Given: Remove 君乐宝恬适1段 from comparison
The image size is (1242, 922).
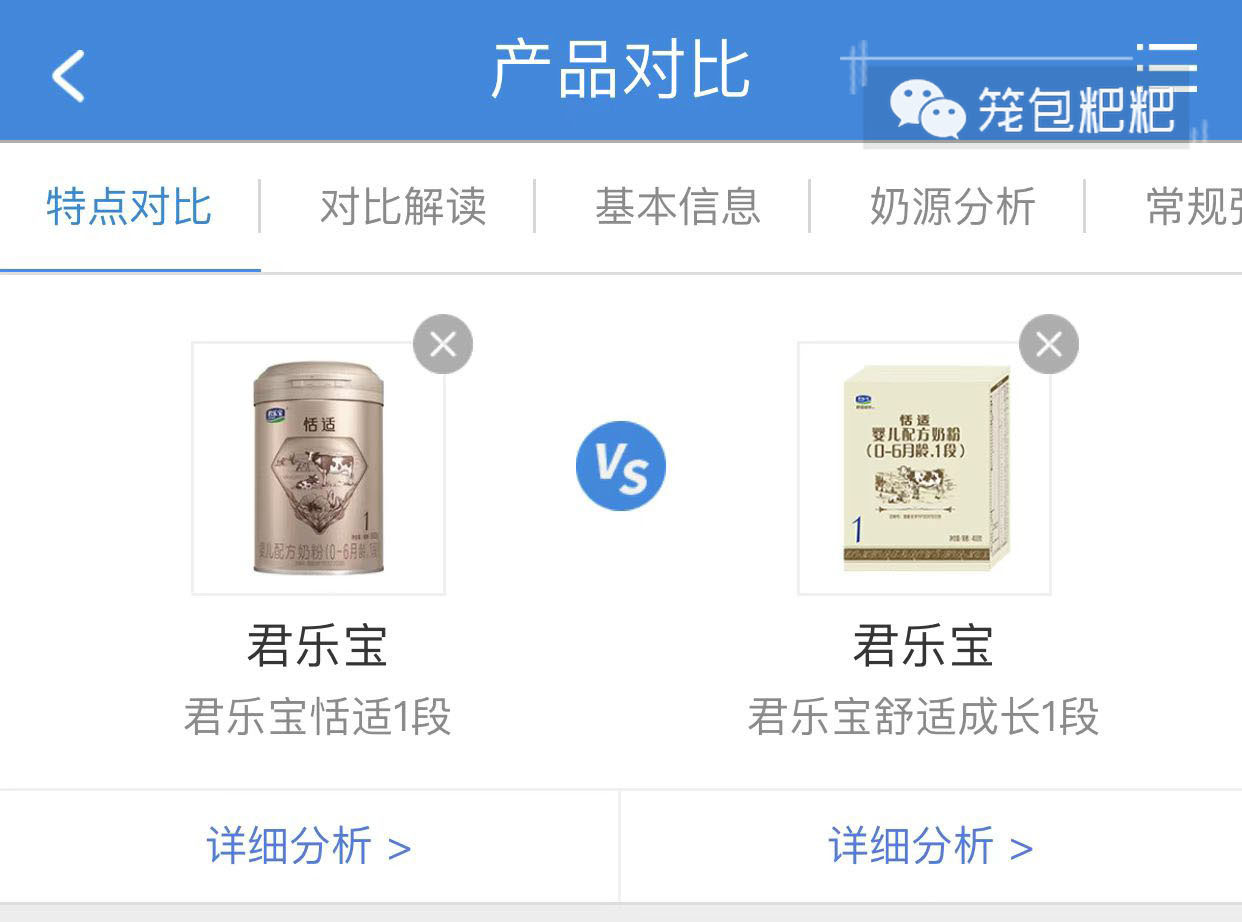Looking at the screenshot, I should [x=443, y=345].
